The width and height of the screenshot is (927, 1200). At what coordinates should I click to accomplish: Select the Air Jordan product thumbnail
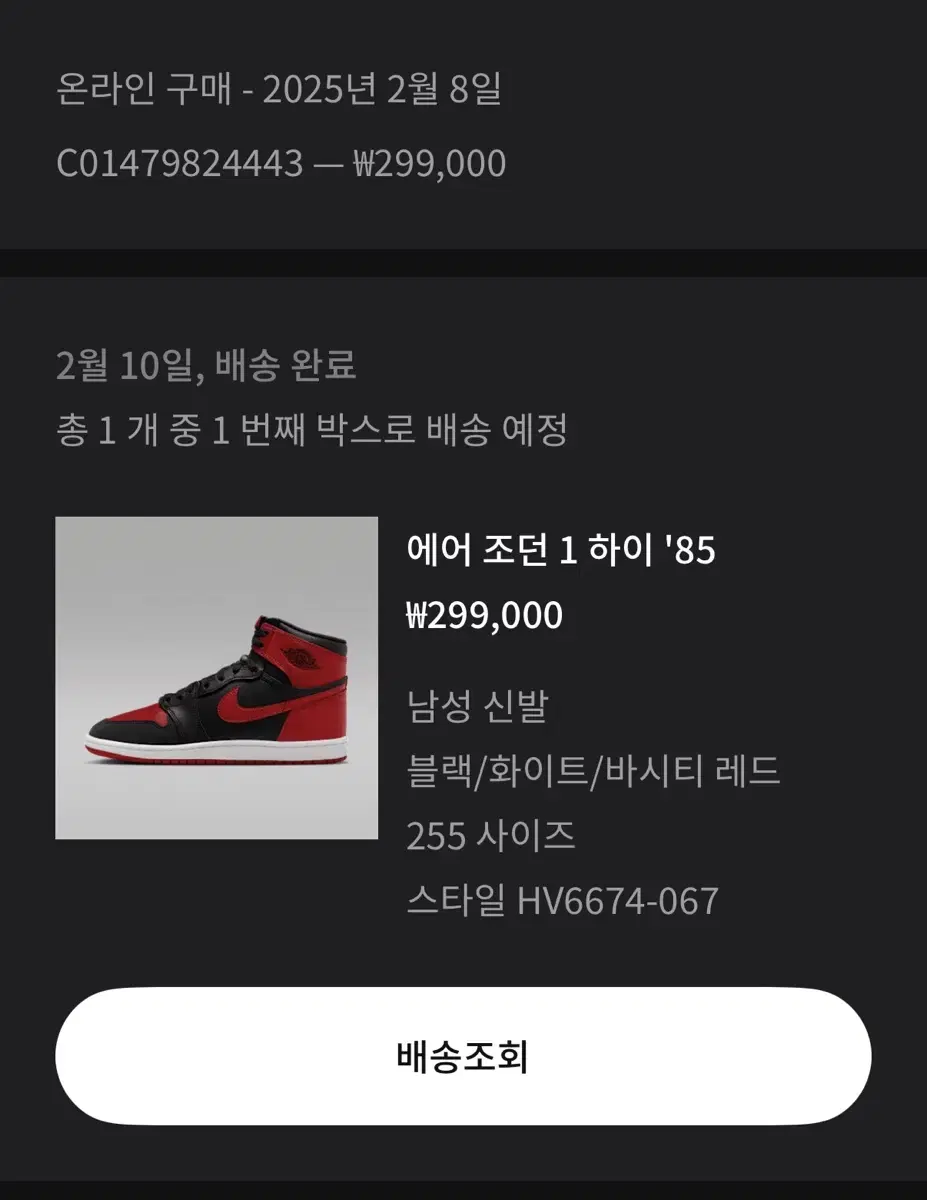(218, 678)
